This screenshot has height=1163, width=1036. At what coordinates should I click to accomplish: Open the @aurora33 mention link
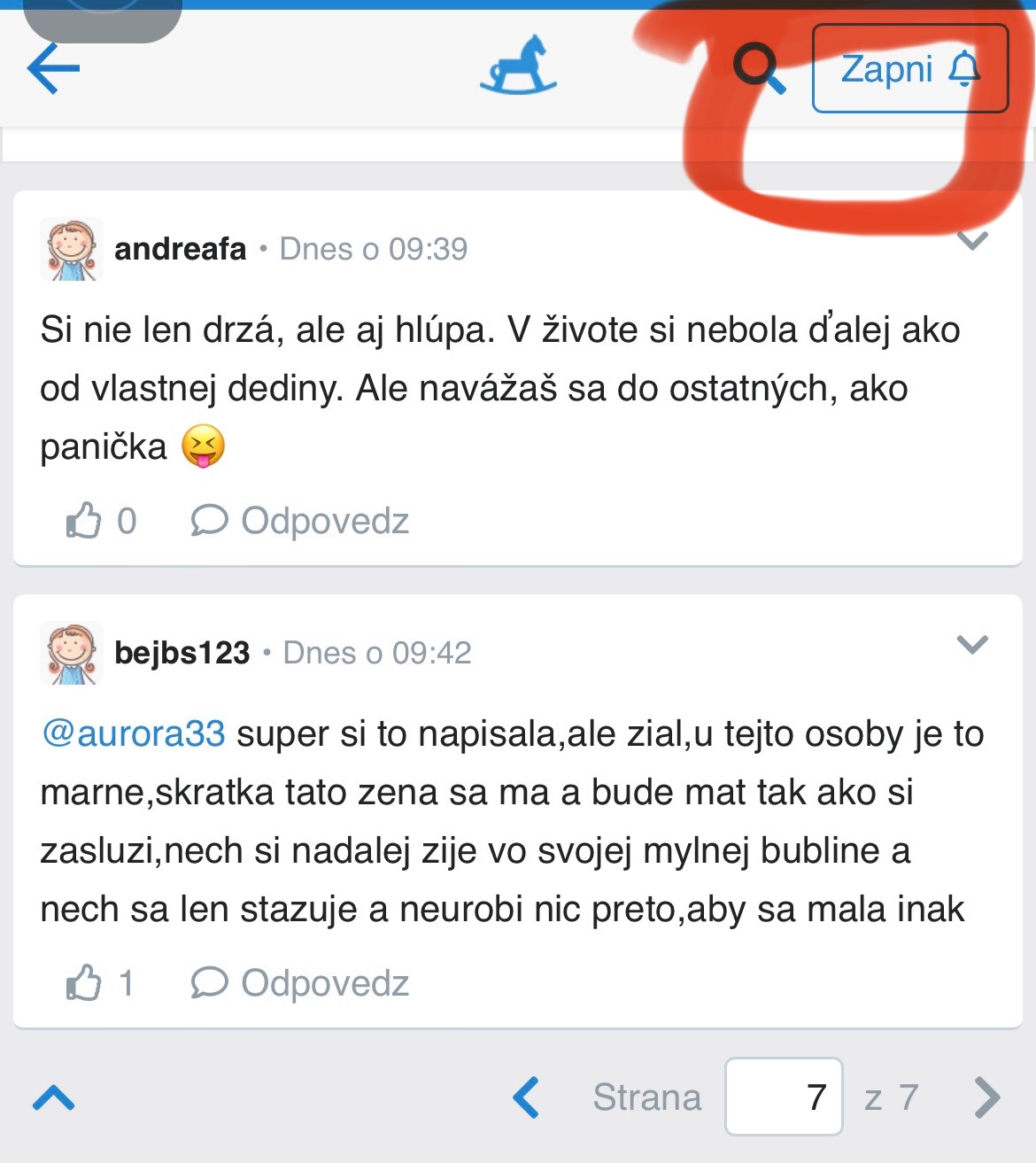(x=133, y=734)
